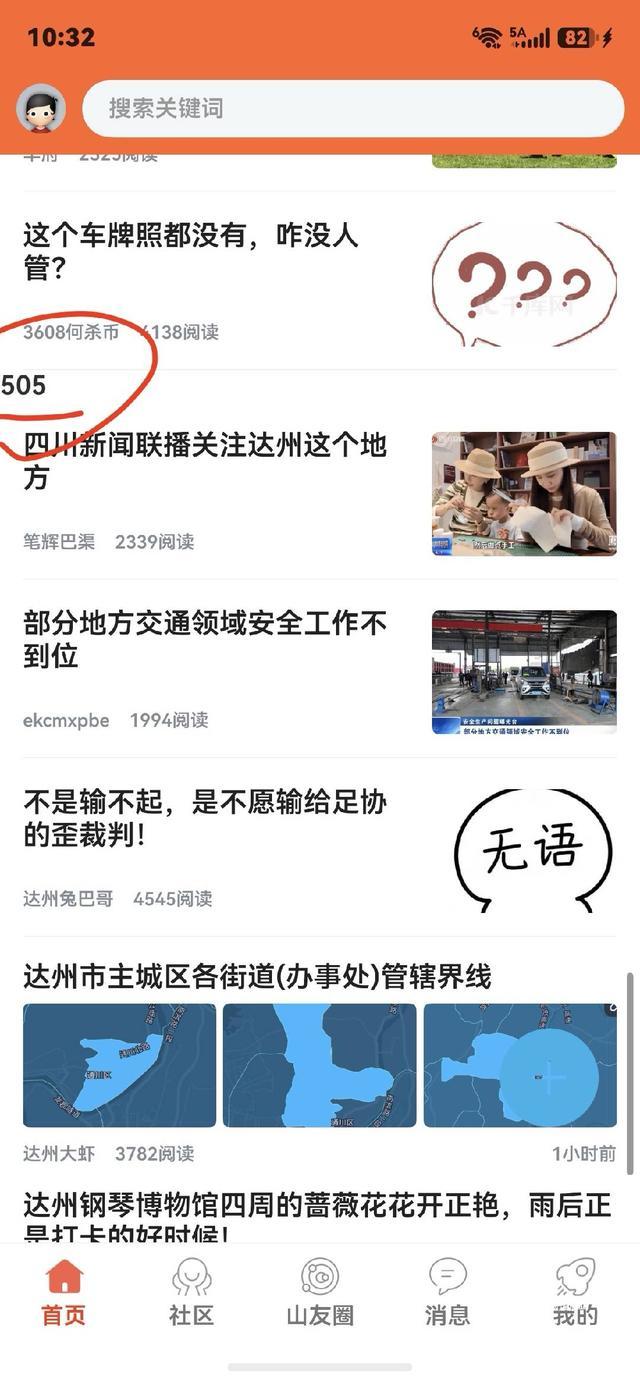Switch to the 消息 tab

click(447, 1292)
